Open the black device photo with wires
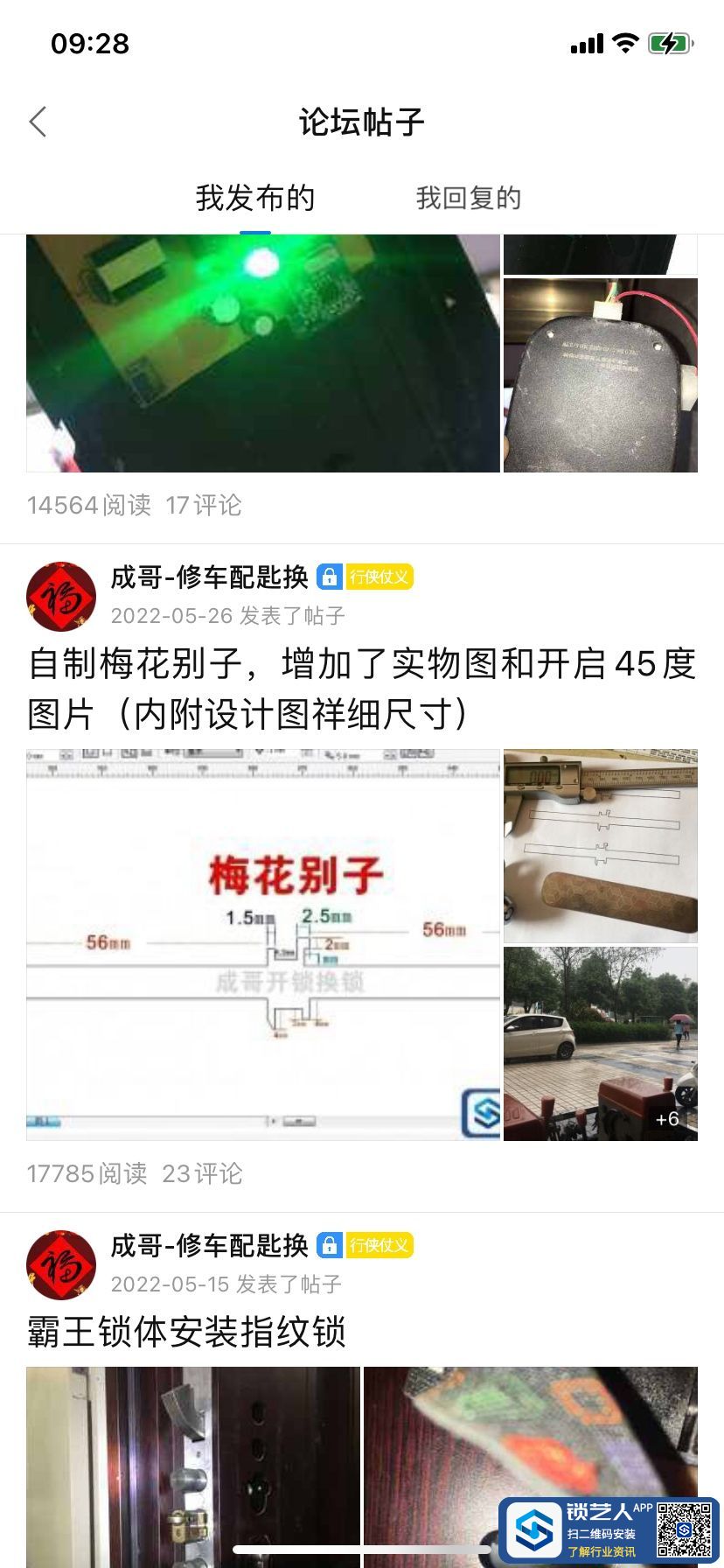 (x=600, y=375)
